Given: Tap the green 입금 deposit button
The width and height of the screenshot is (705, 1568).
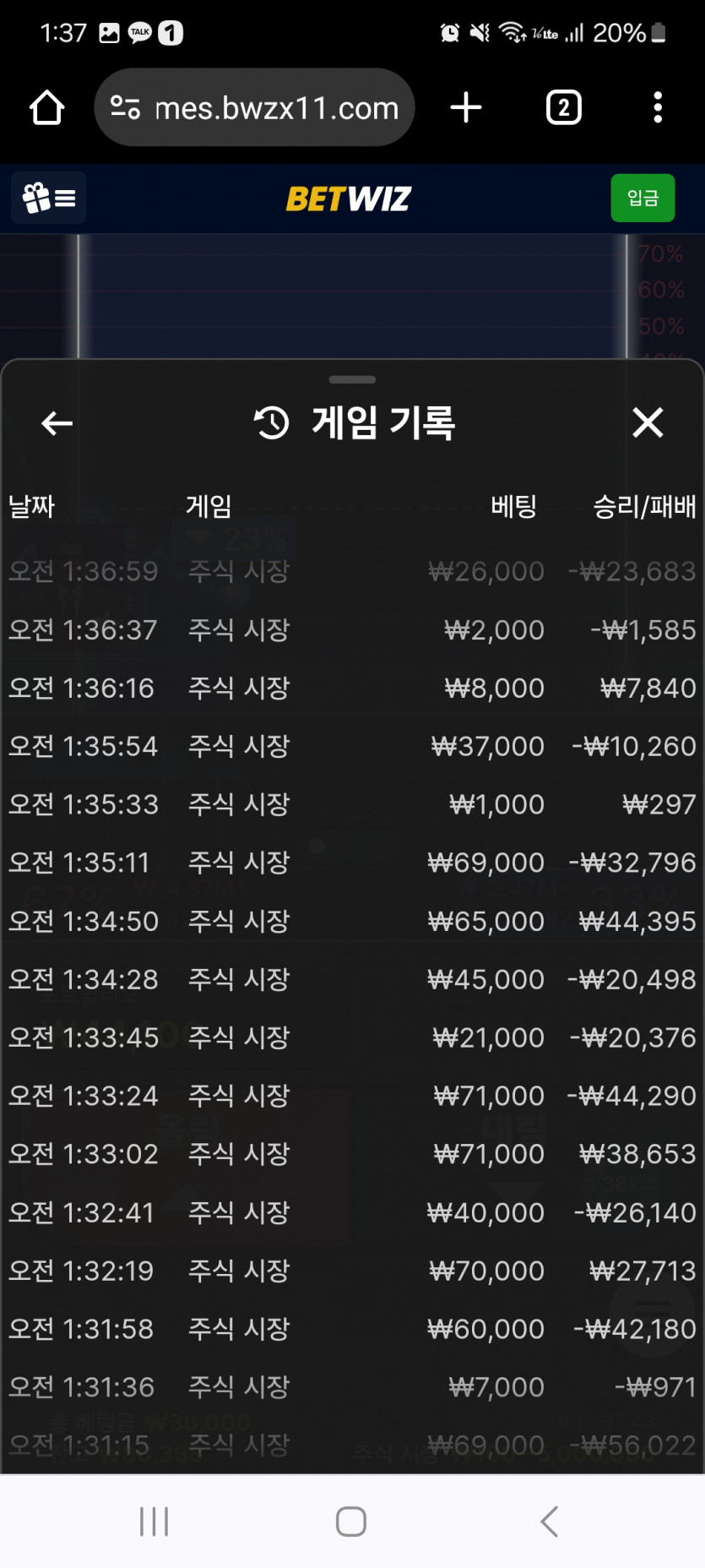Looking at the screenshot, I should tap(643, 199).
